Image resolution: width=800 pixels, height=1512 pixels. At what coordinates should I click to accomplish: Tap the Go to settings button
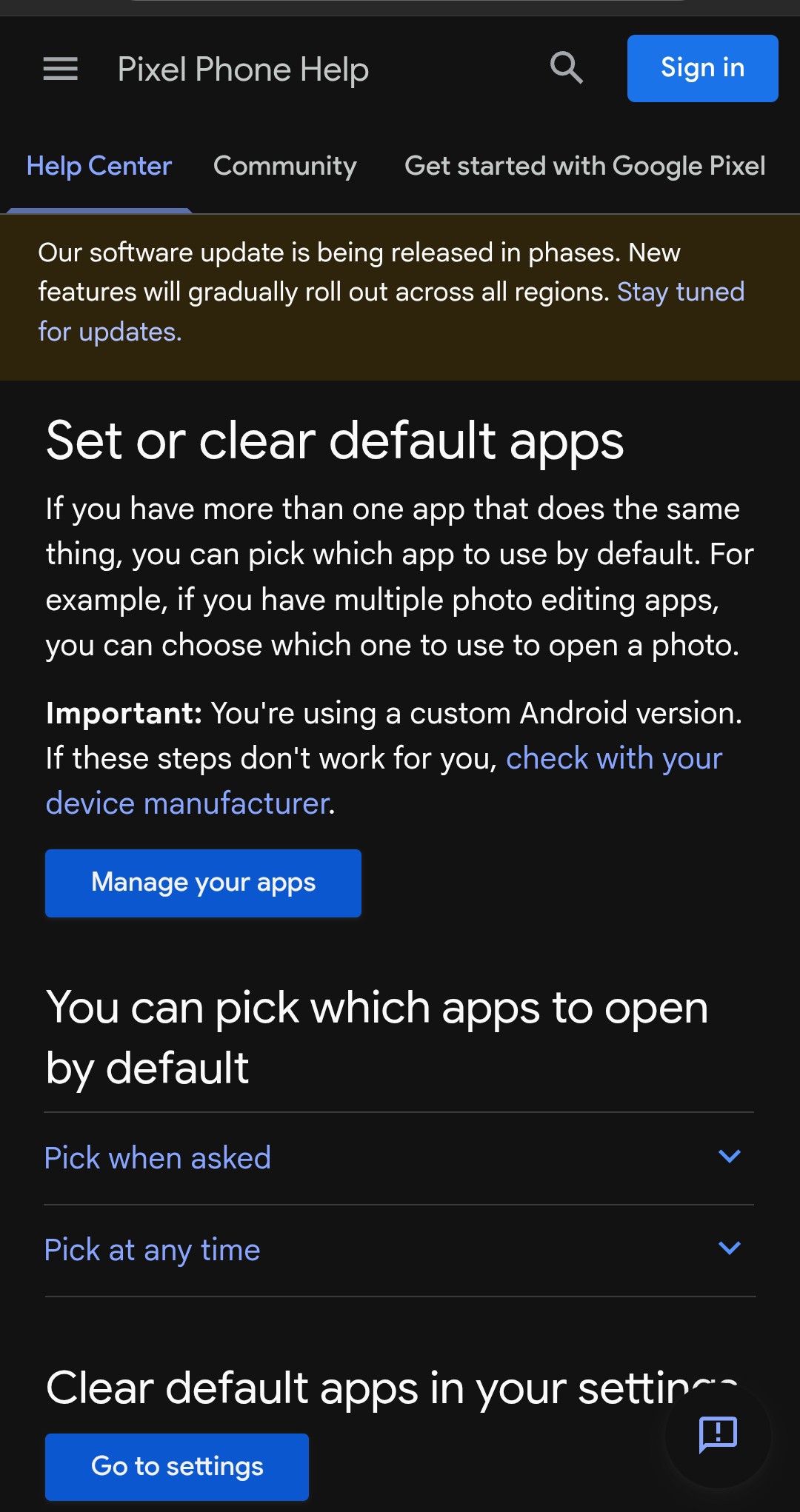coord(177,1466)
